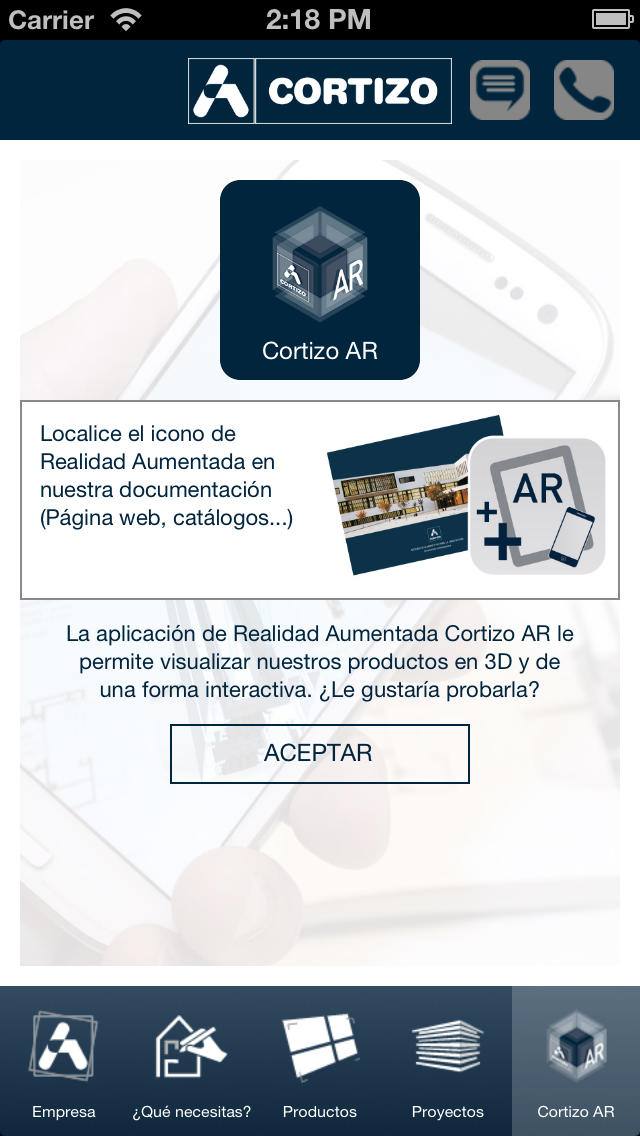Image resolution: width=640 pixels, height=1136 pixels.
Task: Open the ¿Qué necesitas? tab
Action: point(191,1061)
